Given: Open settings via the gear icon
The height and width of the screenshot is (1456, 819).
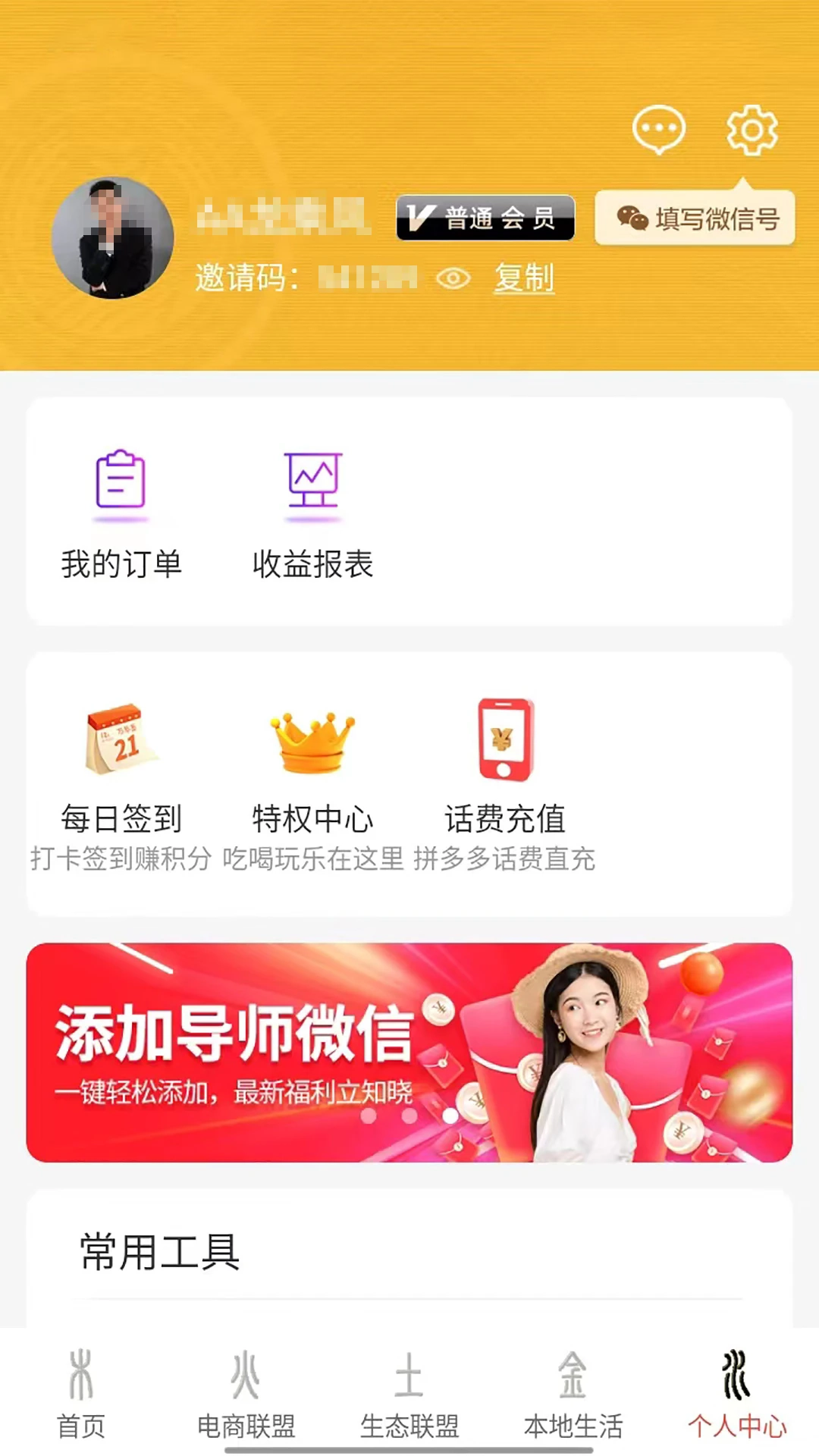Looking at the screenshot, I should click(752, 130).
